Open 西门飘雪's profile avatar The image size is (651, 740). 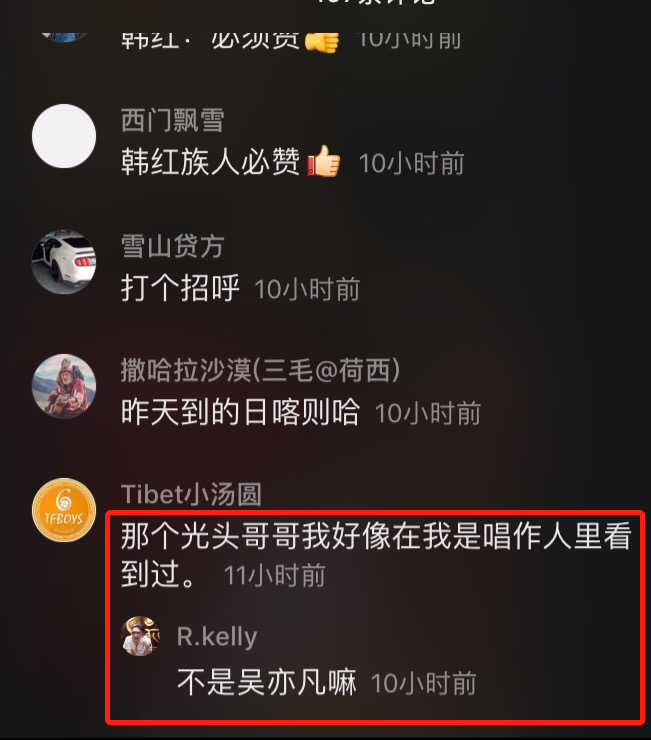[x=64, y=136]
